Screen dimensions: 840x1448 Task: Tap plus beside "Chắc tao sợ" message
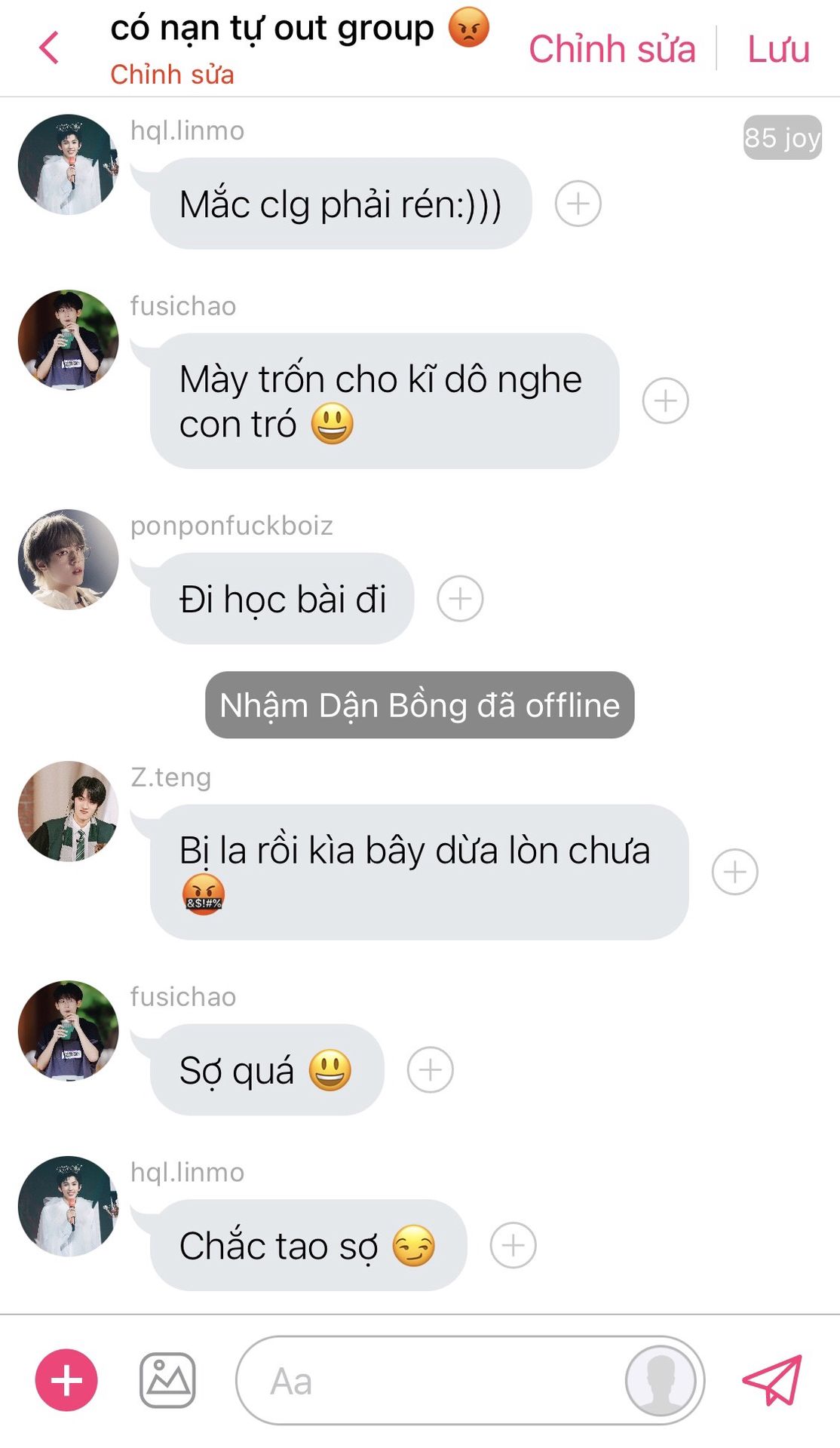point(513,1245)
